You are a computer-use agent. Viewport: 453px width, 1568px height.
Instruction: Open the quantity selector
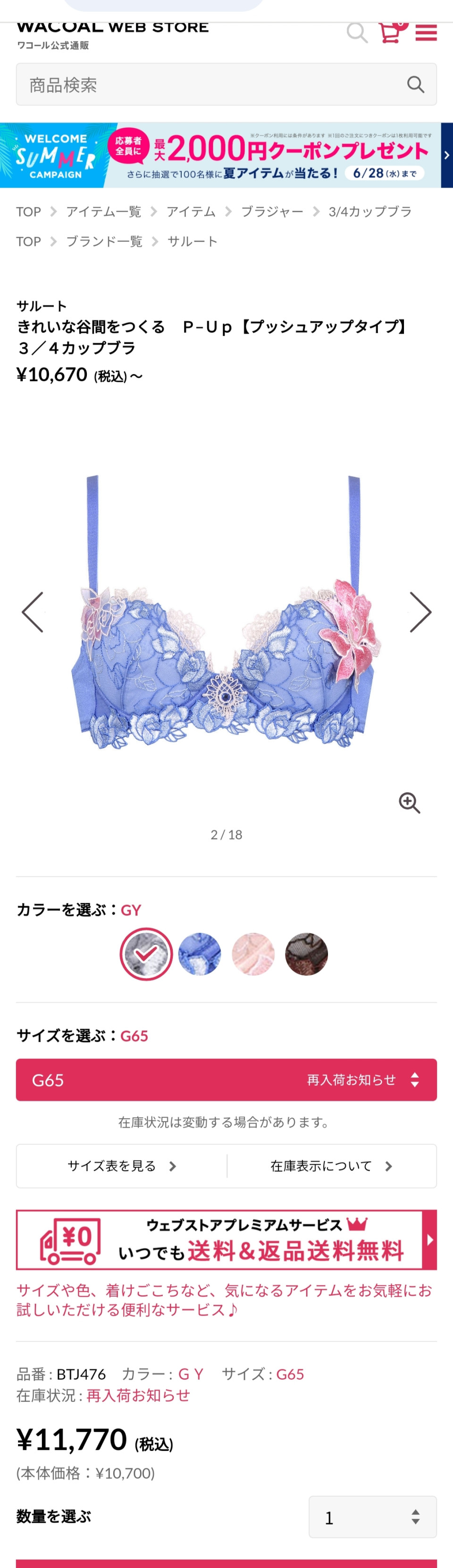pos(373,1517)
